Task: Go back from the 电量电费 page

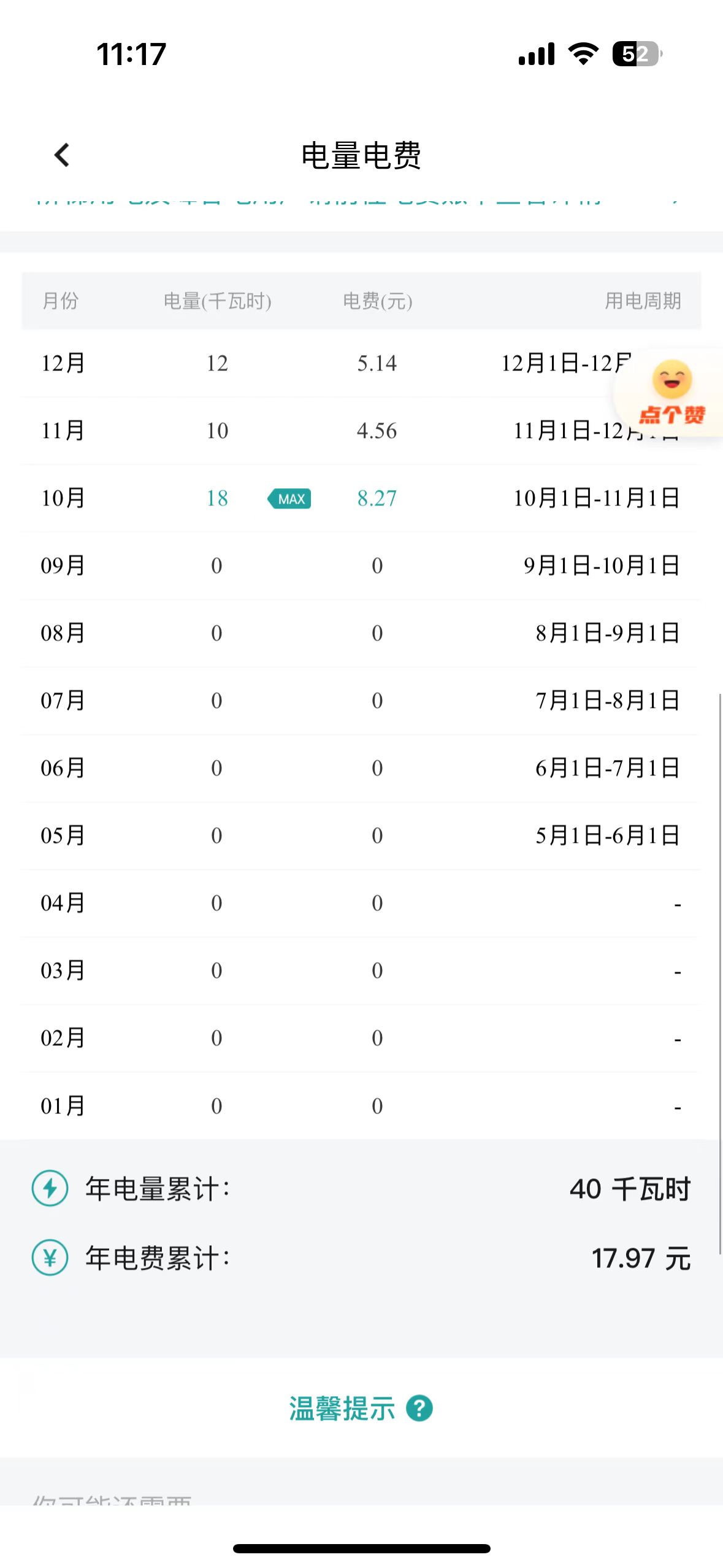Action: coord(62,155)
